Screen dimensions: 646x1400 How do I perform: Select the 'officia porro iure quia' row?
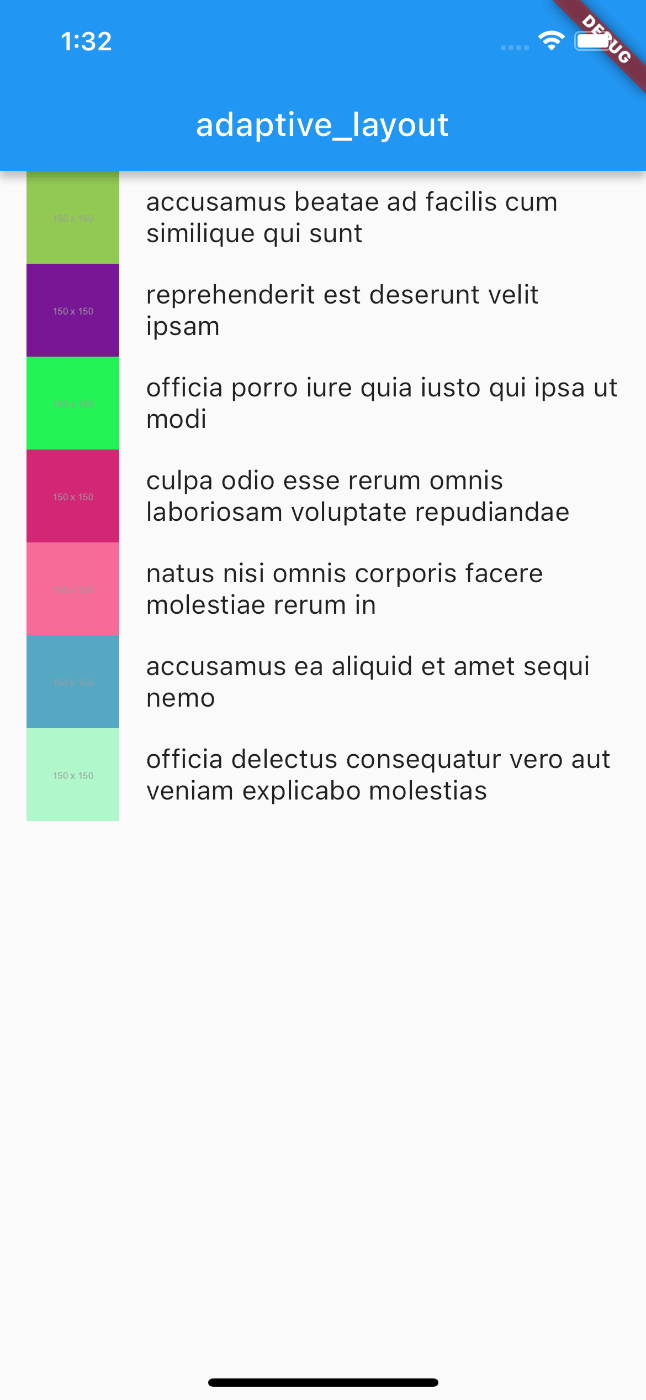click(323, 403)
